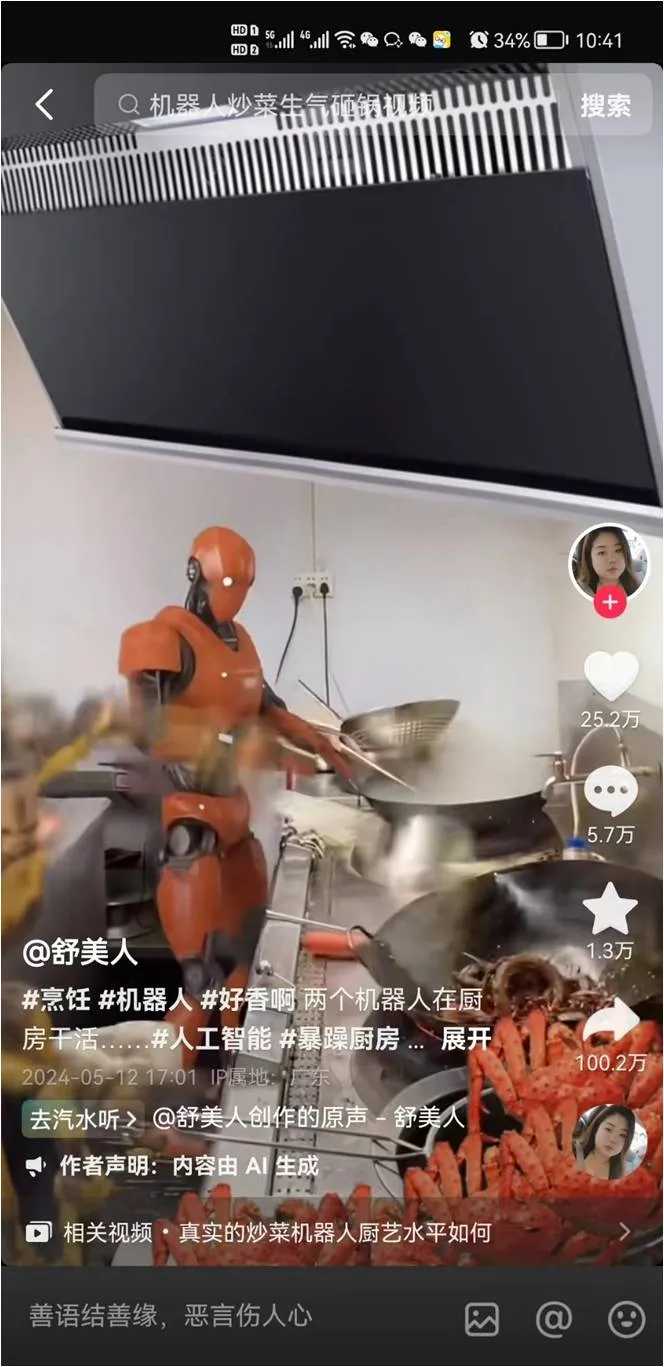Open the search box with 机器人炒菜 query
Screen dimensions: 664x1367
(330, 105)
